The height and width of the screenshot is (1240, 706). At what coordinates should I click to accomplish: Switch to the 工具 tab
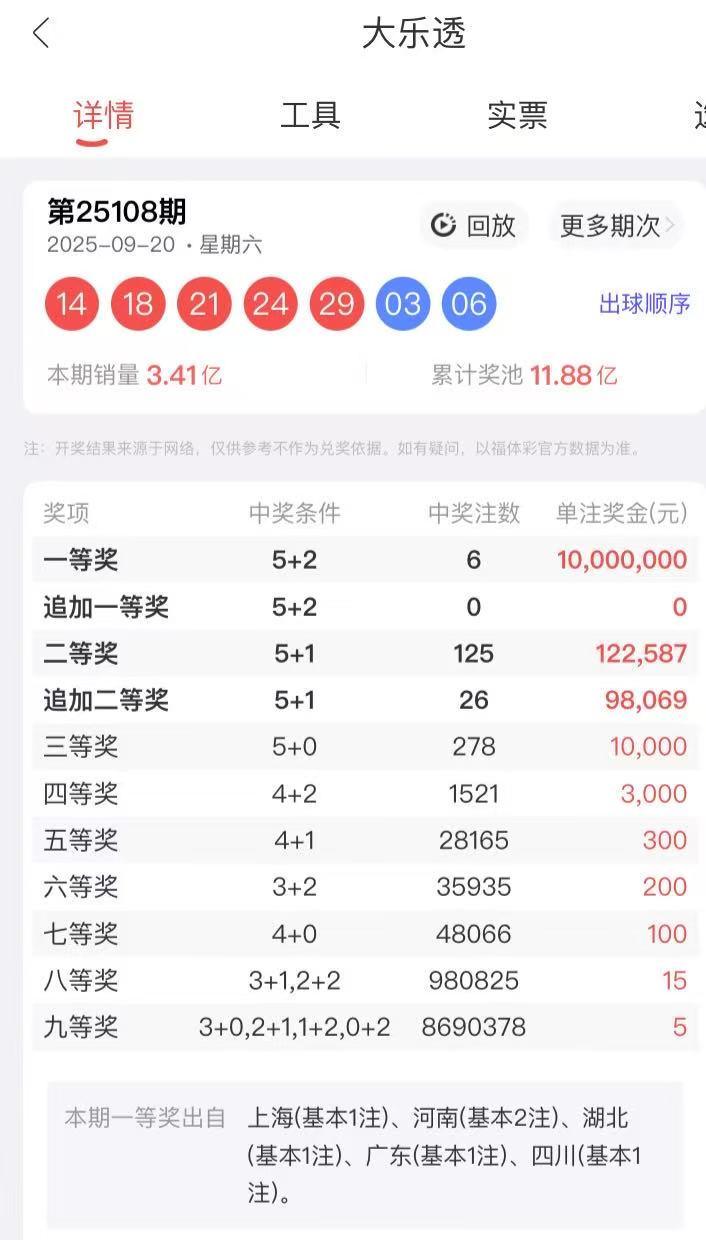coord(310,115)
